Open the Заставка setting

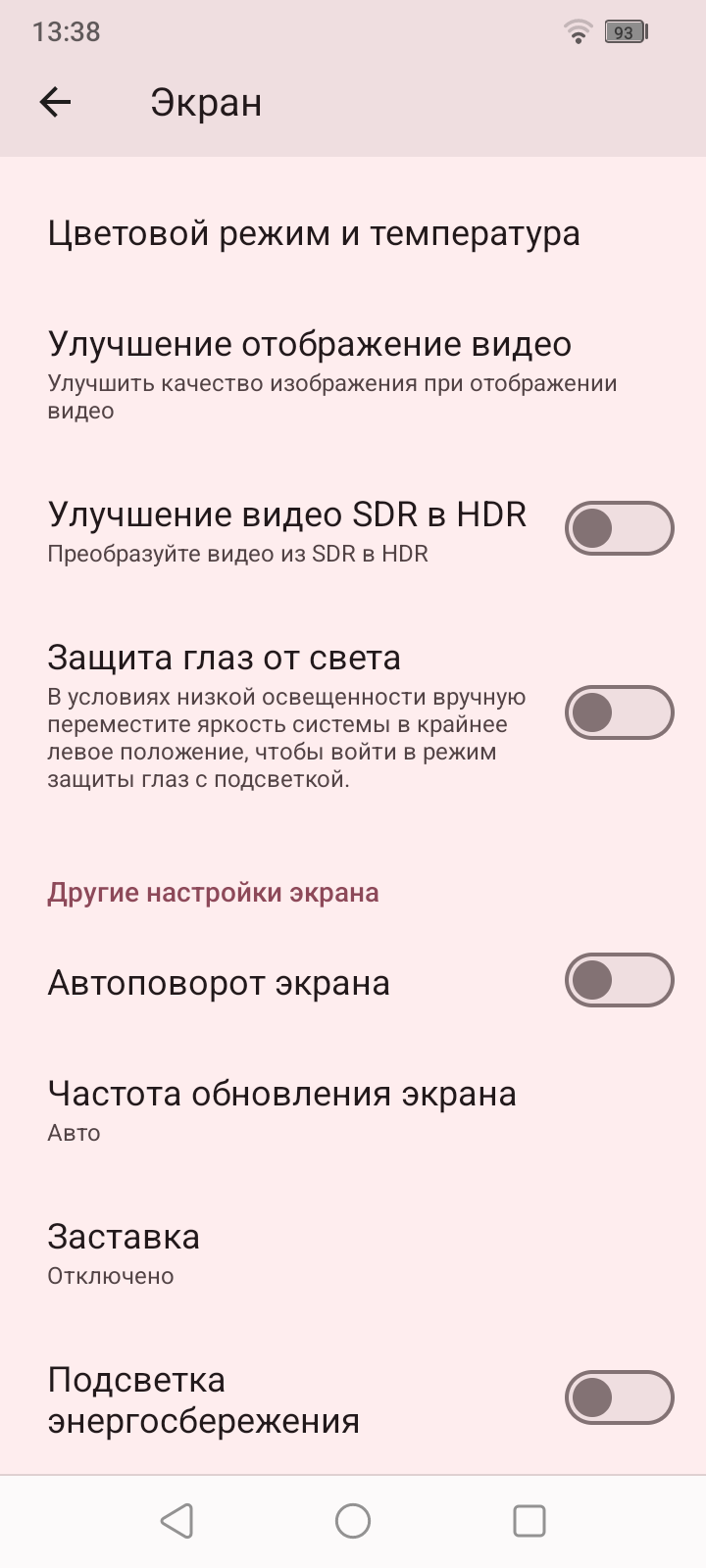[124, 1253]
